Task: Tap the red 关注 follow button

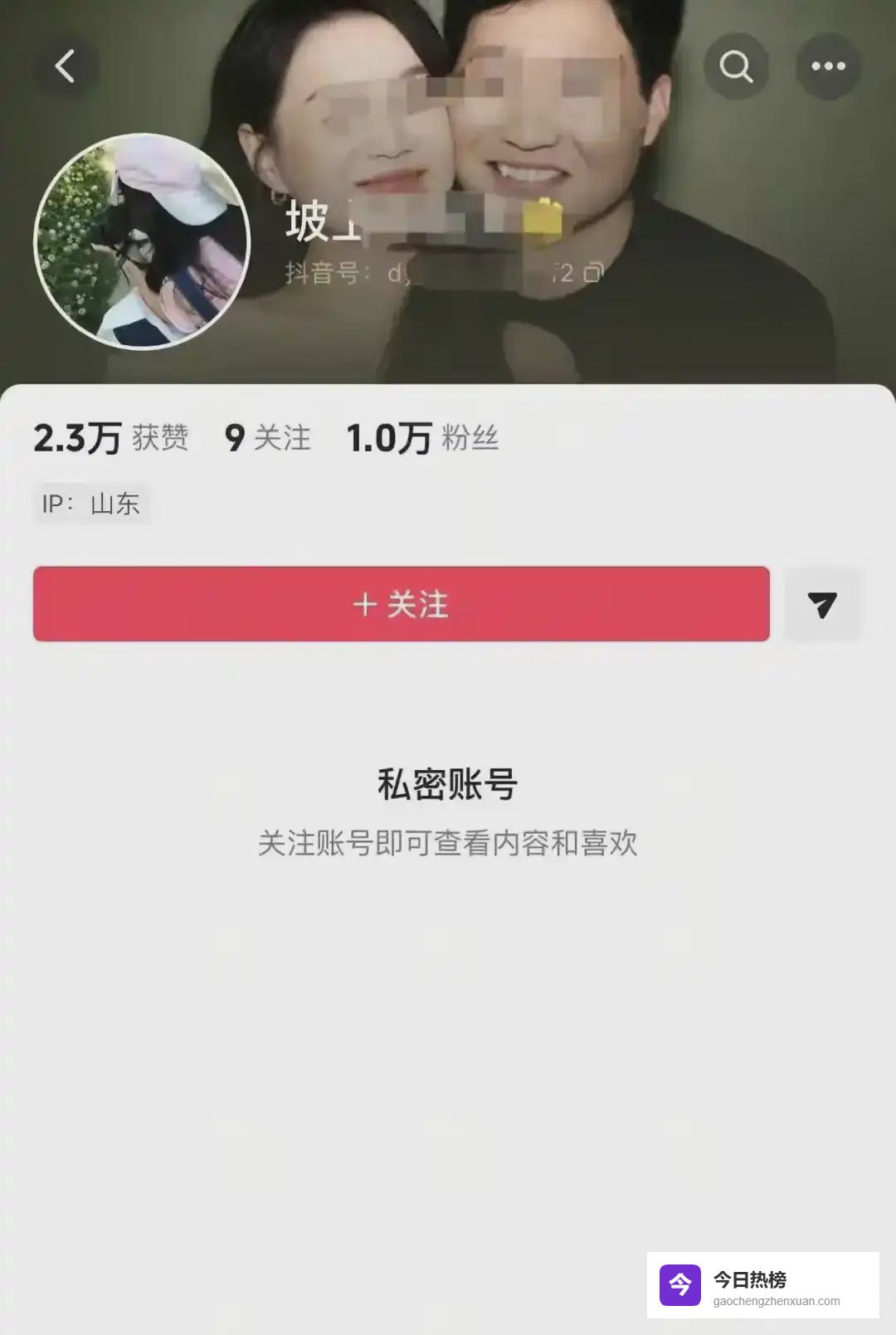Action: (401, 604)
